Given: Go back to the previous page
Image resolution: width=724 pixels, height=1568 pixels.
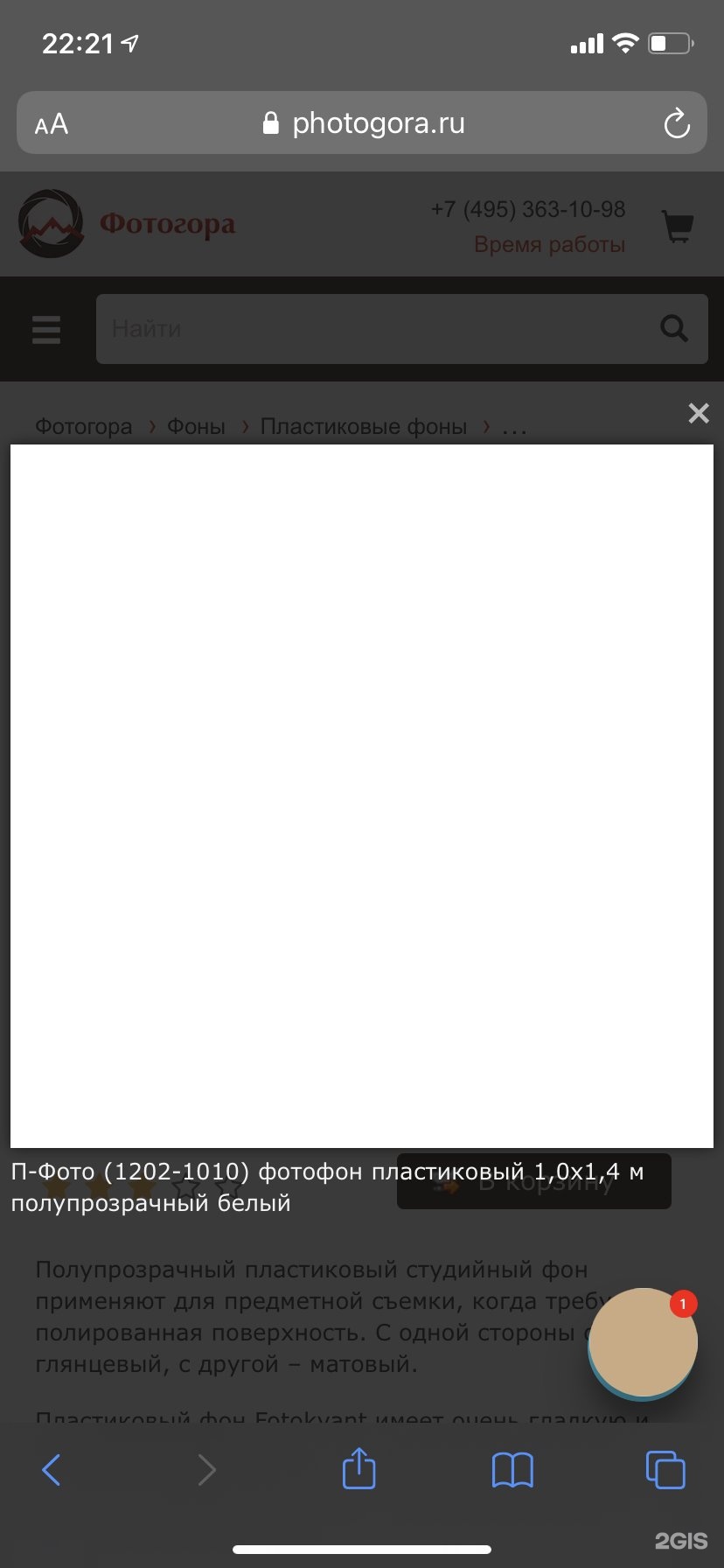Looking at the screenshot, I should (x=52, y=1469).
